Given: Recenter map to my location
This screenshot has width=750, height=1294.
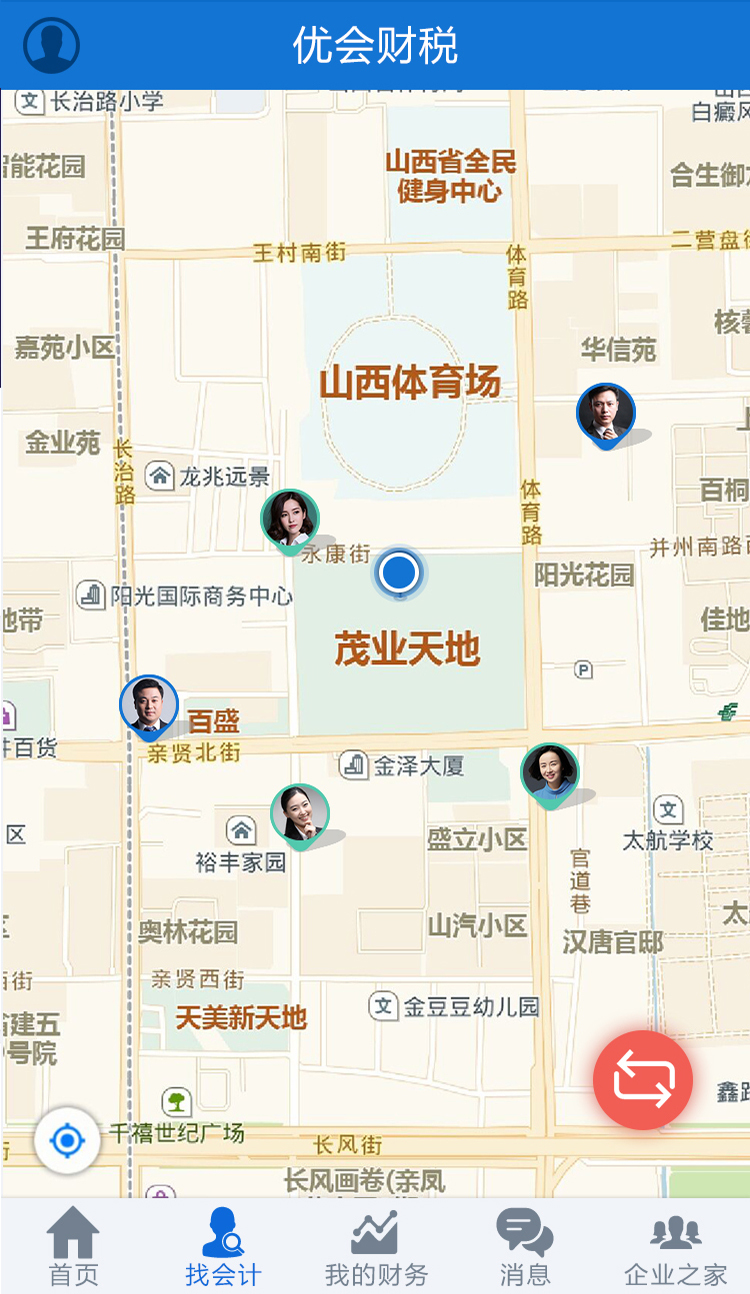Looking at the screenshot, I should [x=67, y=1140].
